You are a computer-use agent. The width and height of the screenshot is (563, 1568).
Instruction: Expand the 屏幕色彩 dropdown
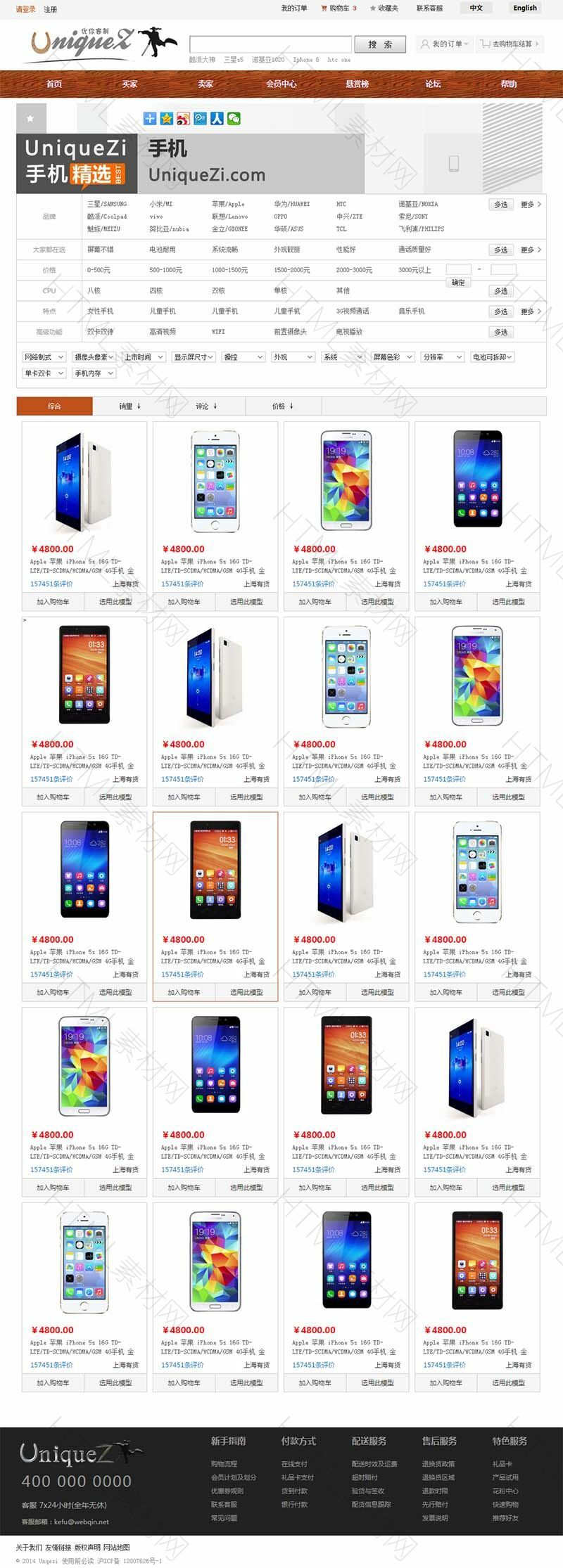click(x=393, y=357)
